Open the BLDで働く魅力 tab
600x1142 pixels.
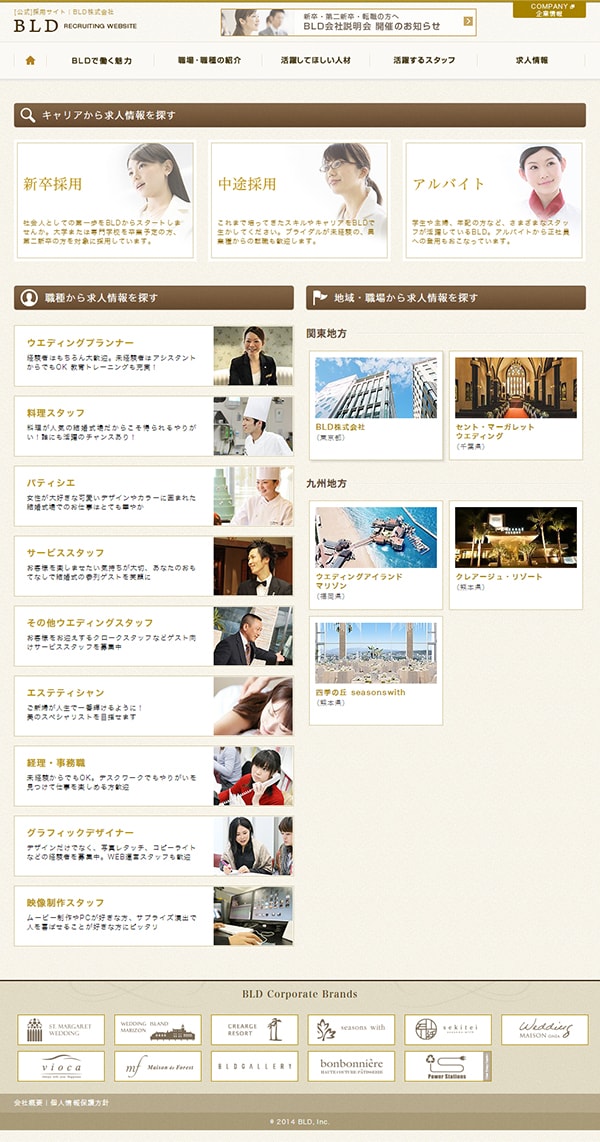click(102, 60)
